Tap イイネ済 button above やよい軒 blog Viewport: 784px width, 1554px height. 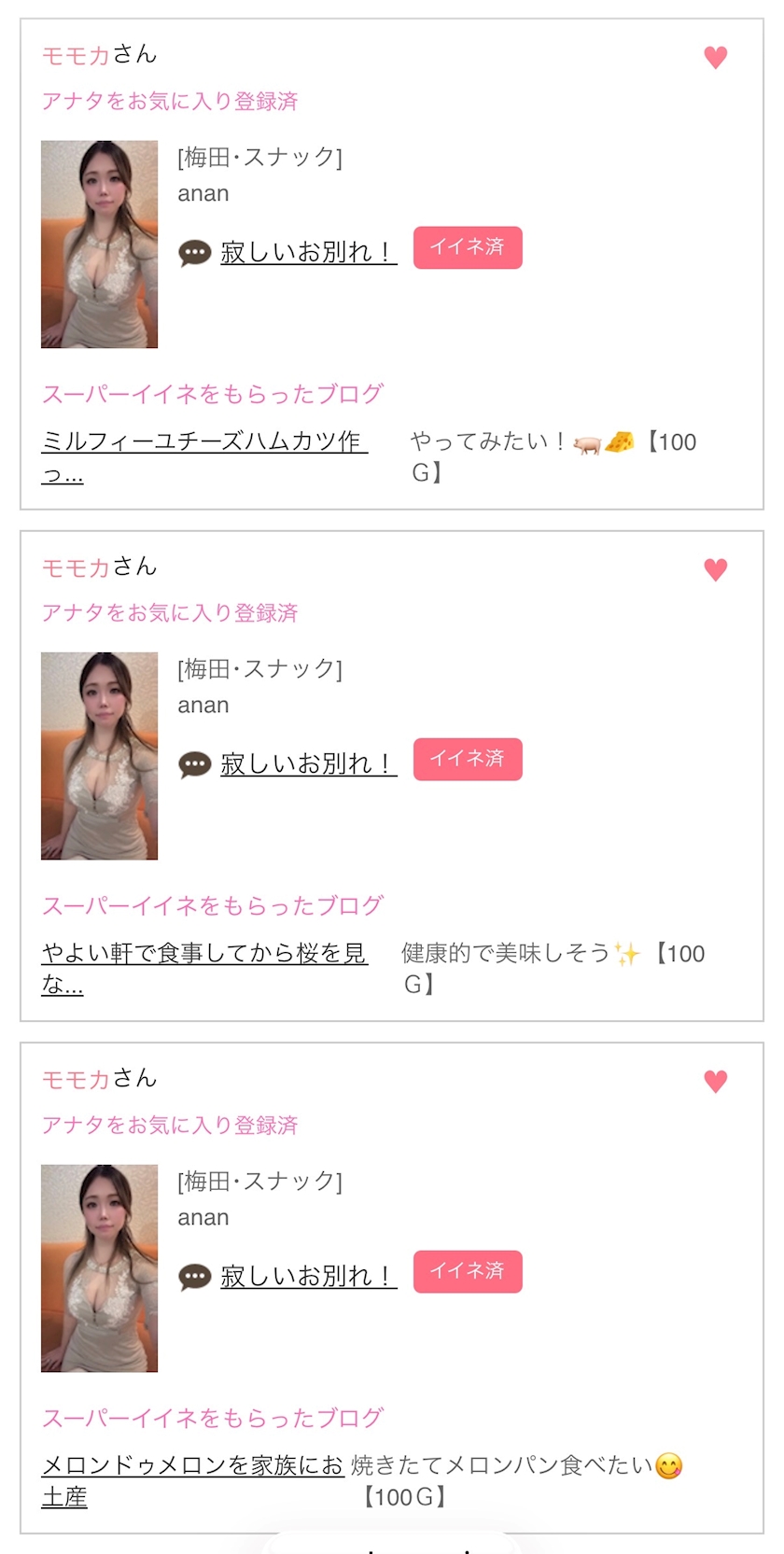[x=468, y=759]
